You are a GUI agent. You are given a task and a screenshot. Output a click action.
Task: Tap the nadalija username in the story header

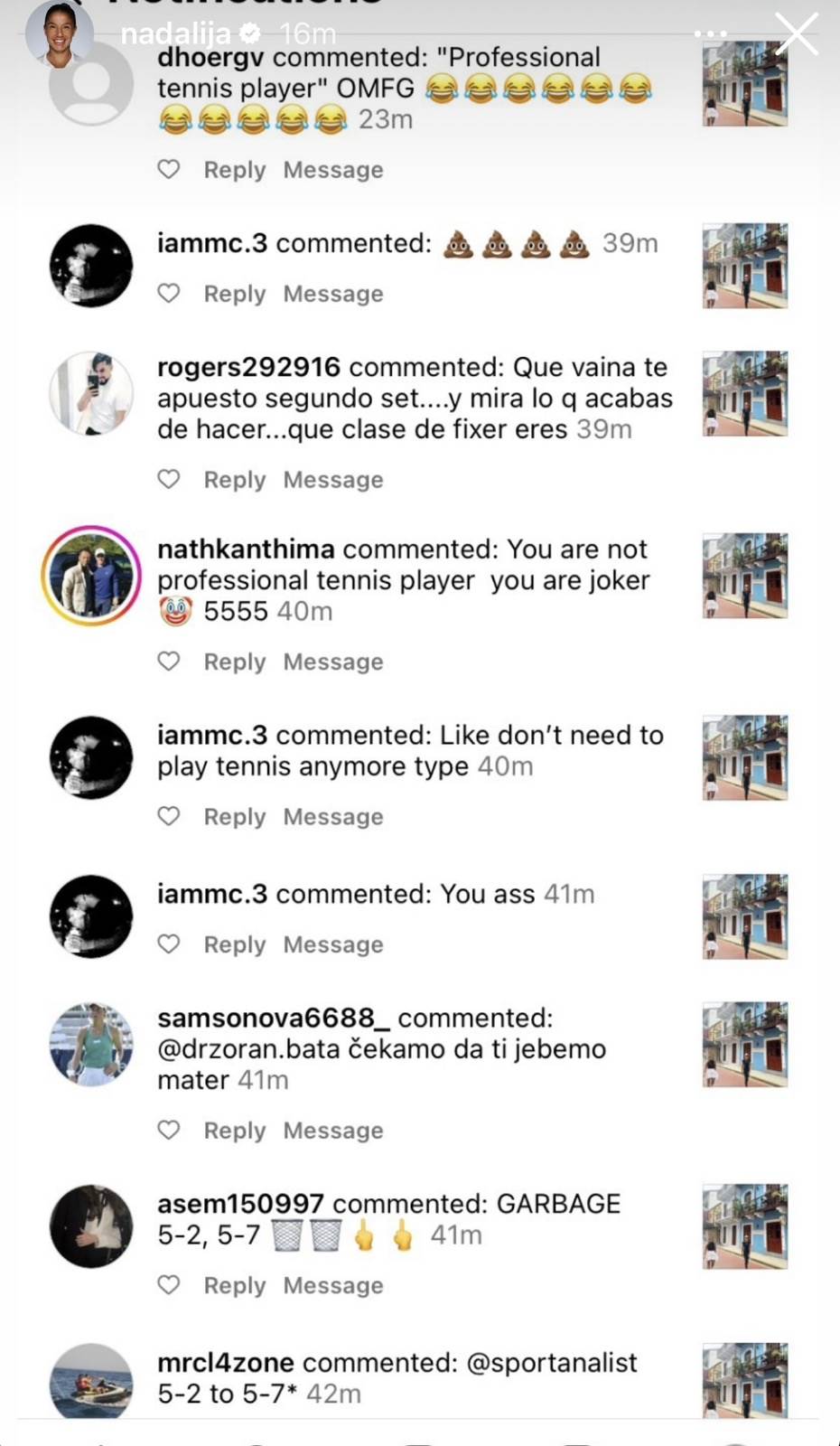[177, 34]
